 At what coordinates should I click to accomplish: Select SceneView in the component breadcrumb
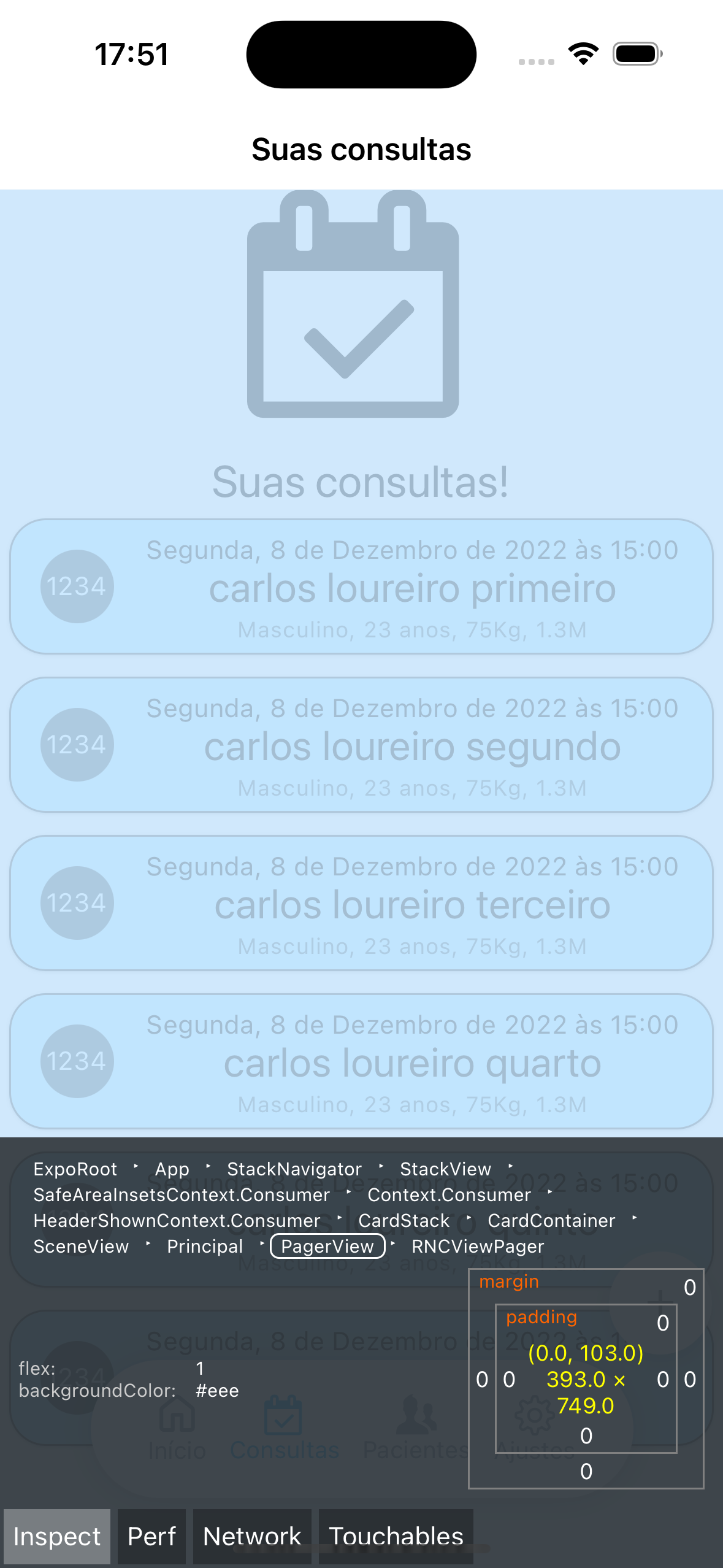[x=81, y=1247]
